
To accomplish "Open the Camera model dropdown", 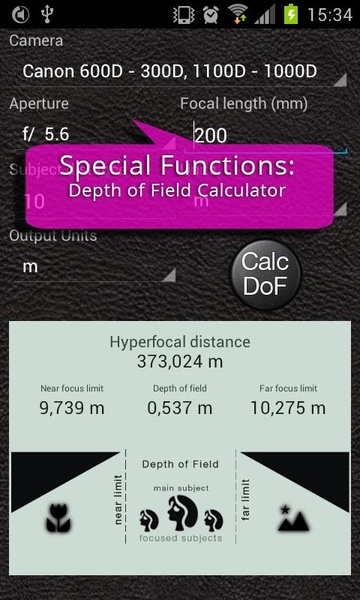I will (x=180, y=72).
